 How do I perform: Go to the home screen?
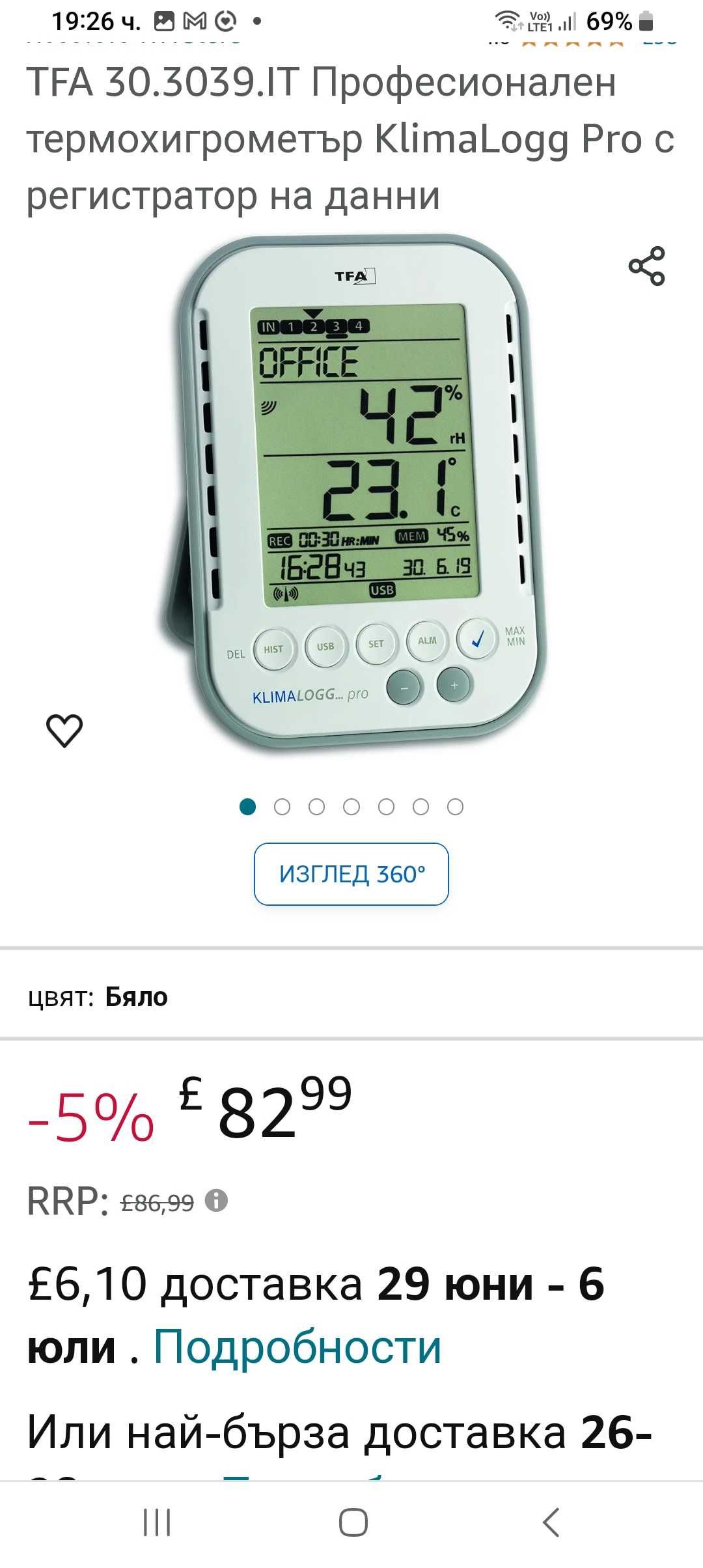point(353,1522)
